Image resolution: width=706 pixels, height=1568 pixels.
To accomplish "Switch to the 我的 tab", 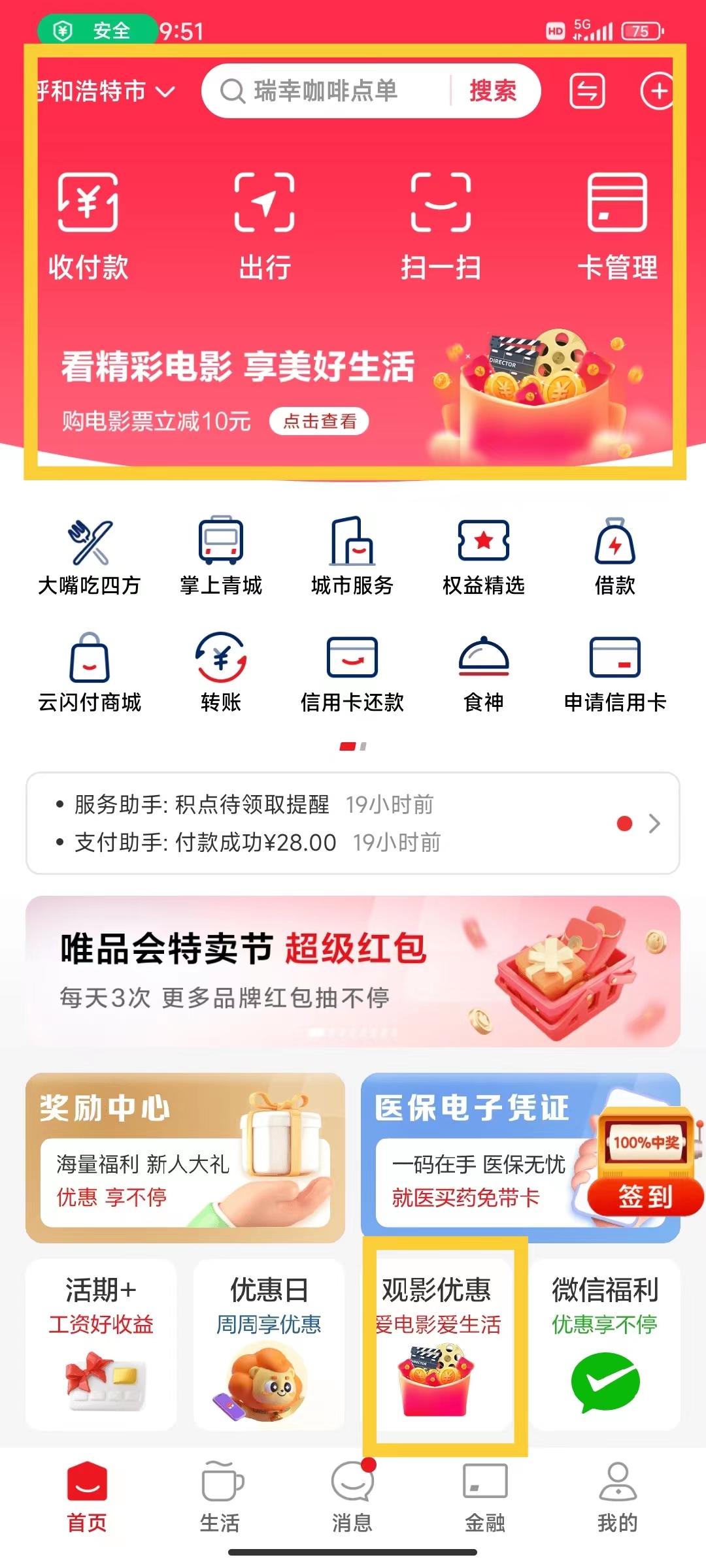I will click(x=617, y=1496).
